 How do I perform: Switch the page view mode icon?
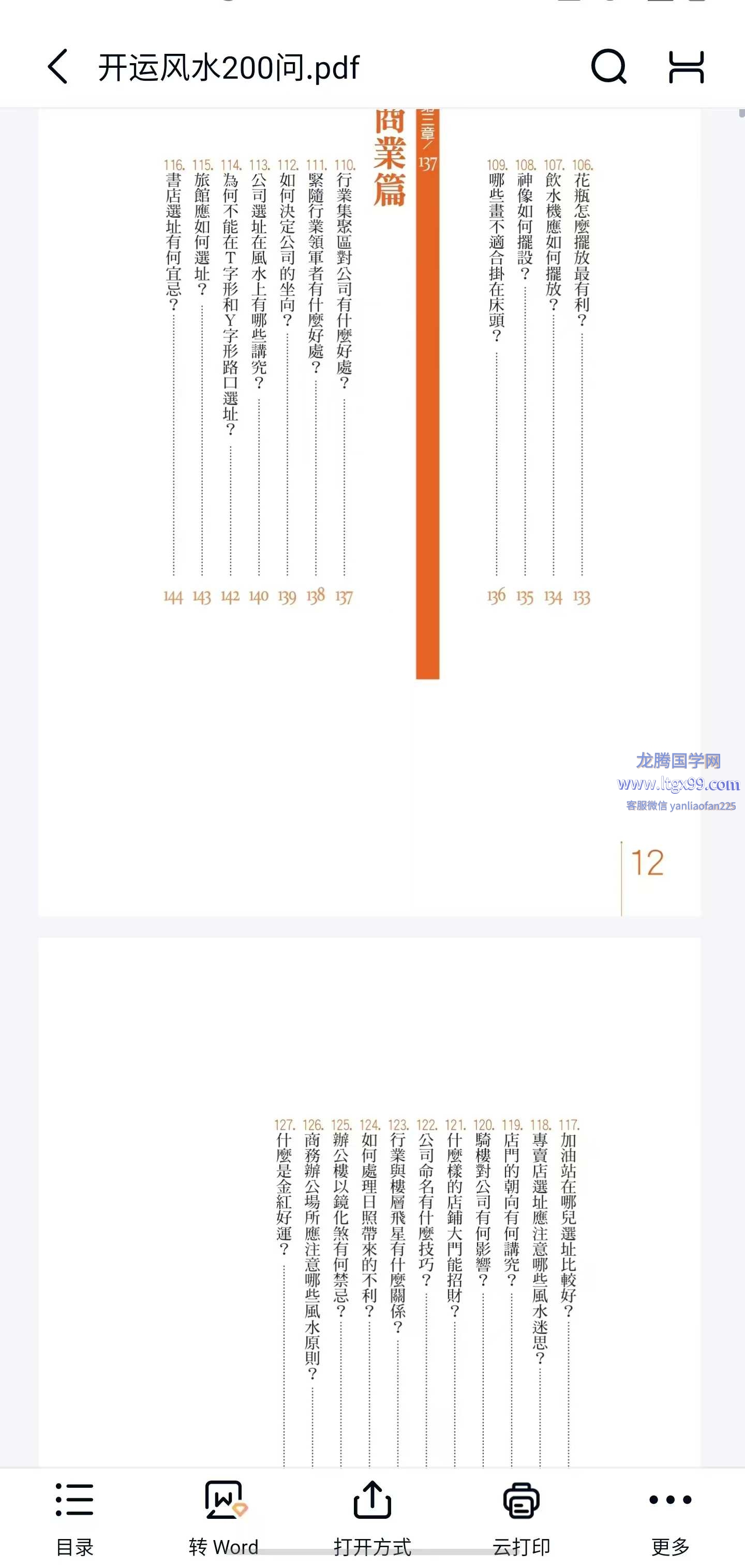coord(687,66)
